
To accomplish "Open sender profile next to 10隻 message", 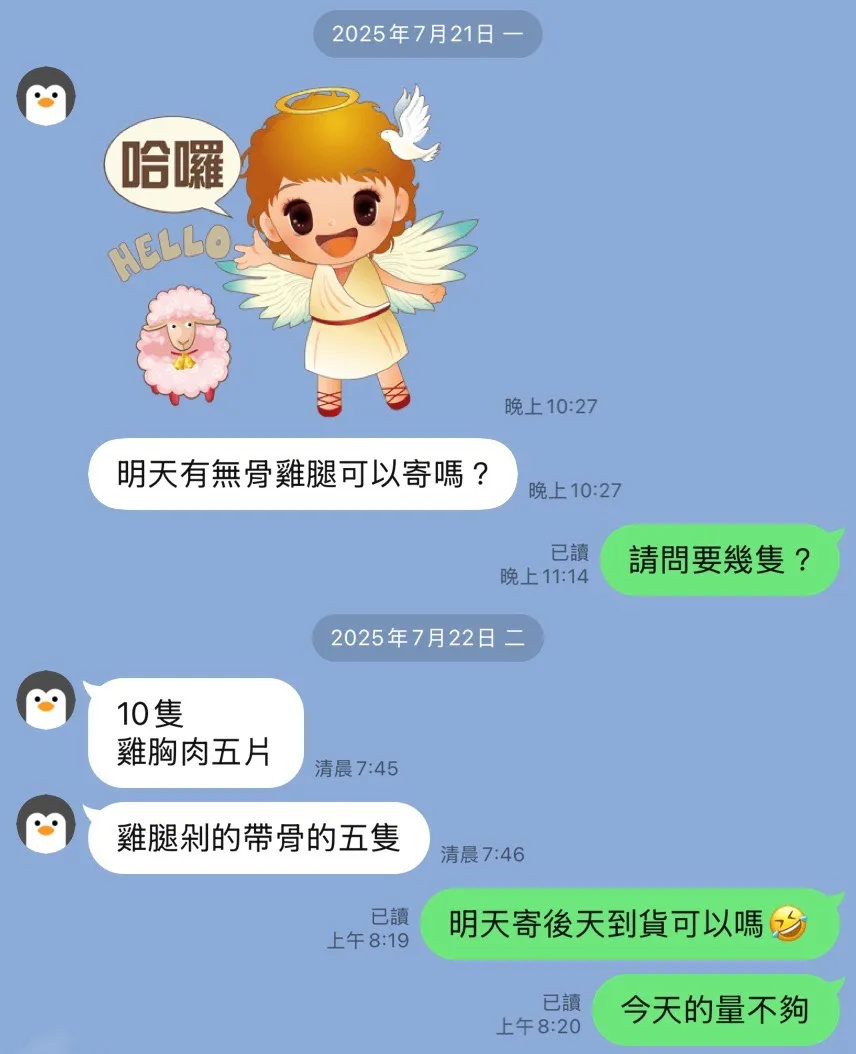I will [46, 700].
